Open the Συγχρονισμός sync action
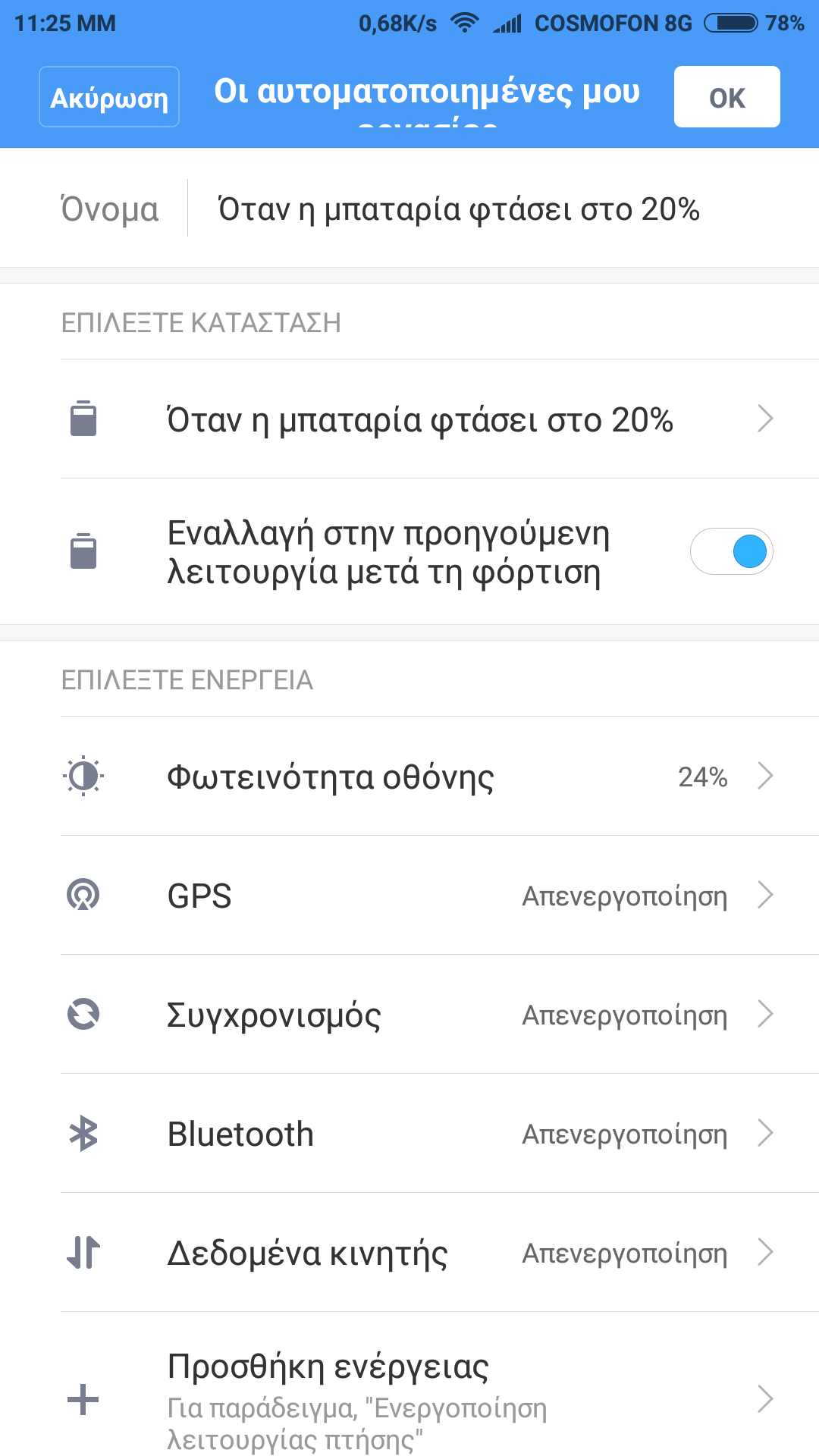 pos(419,1015)
